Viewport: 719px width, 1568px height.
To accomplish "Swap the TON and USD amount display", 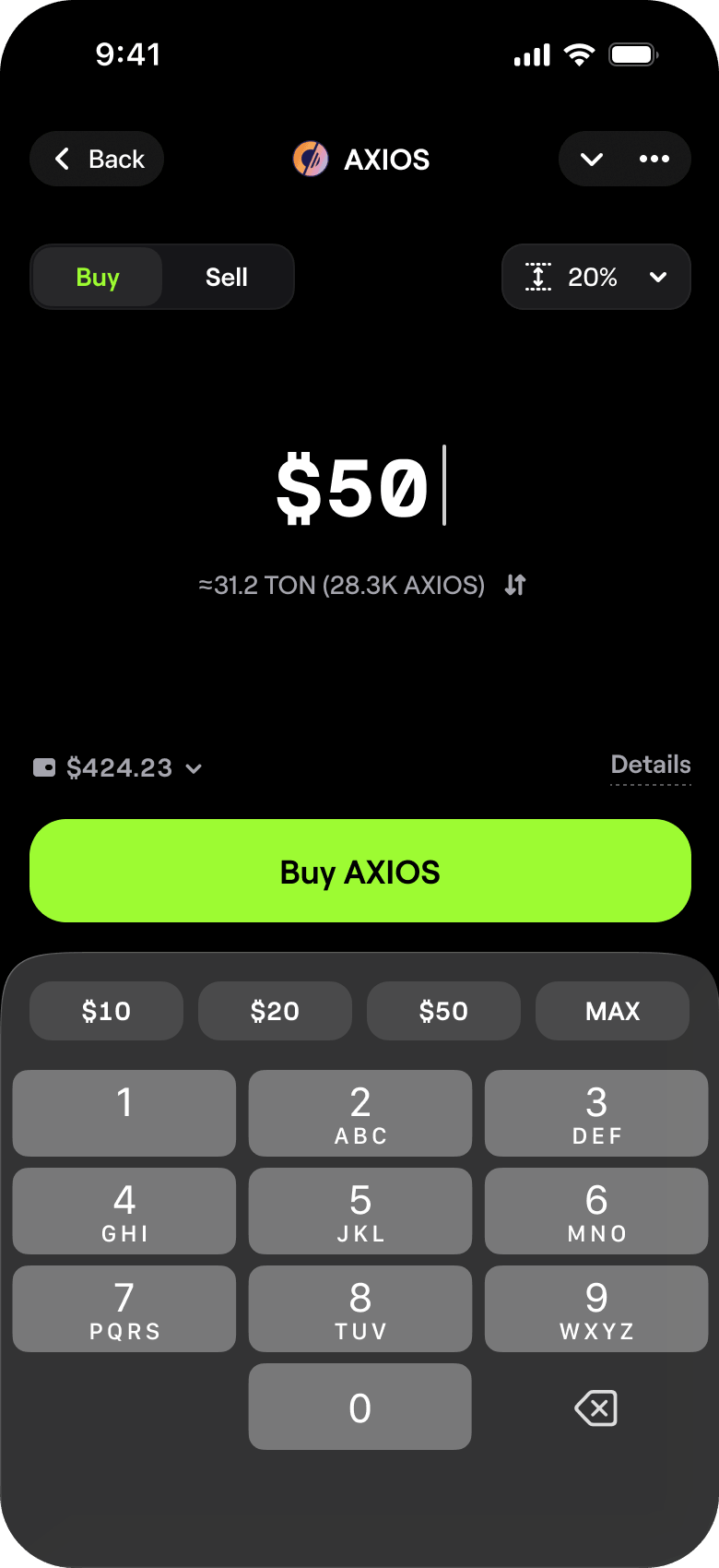I will (515, 585).
